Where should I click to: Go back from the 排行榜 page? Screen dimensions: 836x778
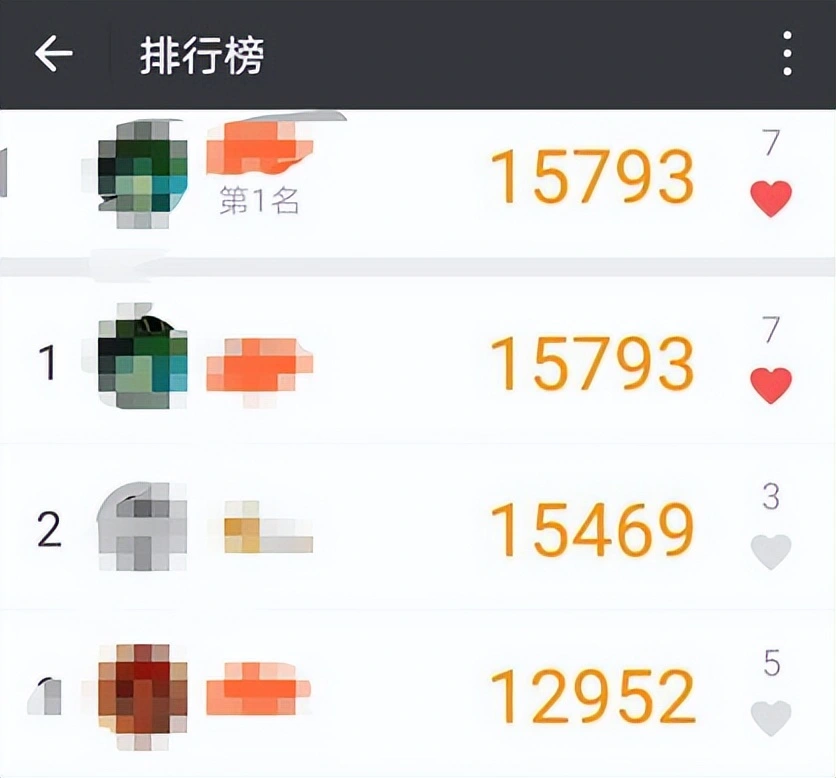point(54,54)
